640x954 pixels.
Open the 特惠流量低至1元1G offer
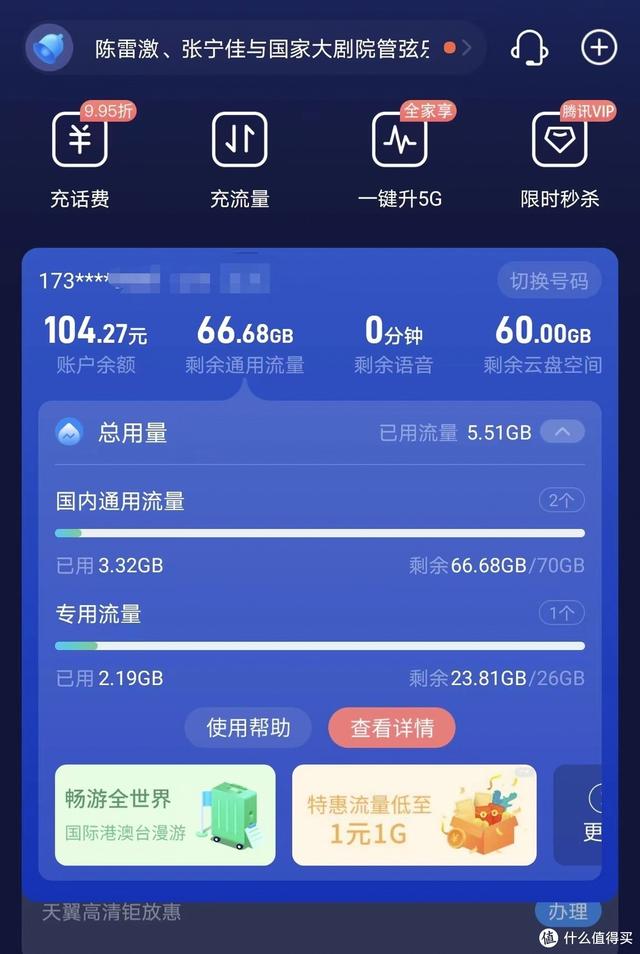(414, 815)
